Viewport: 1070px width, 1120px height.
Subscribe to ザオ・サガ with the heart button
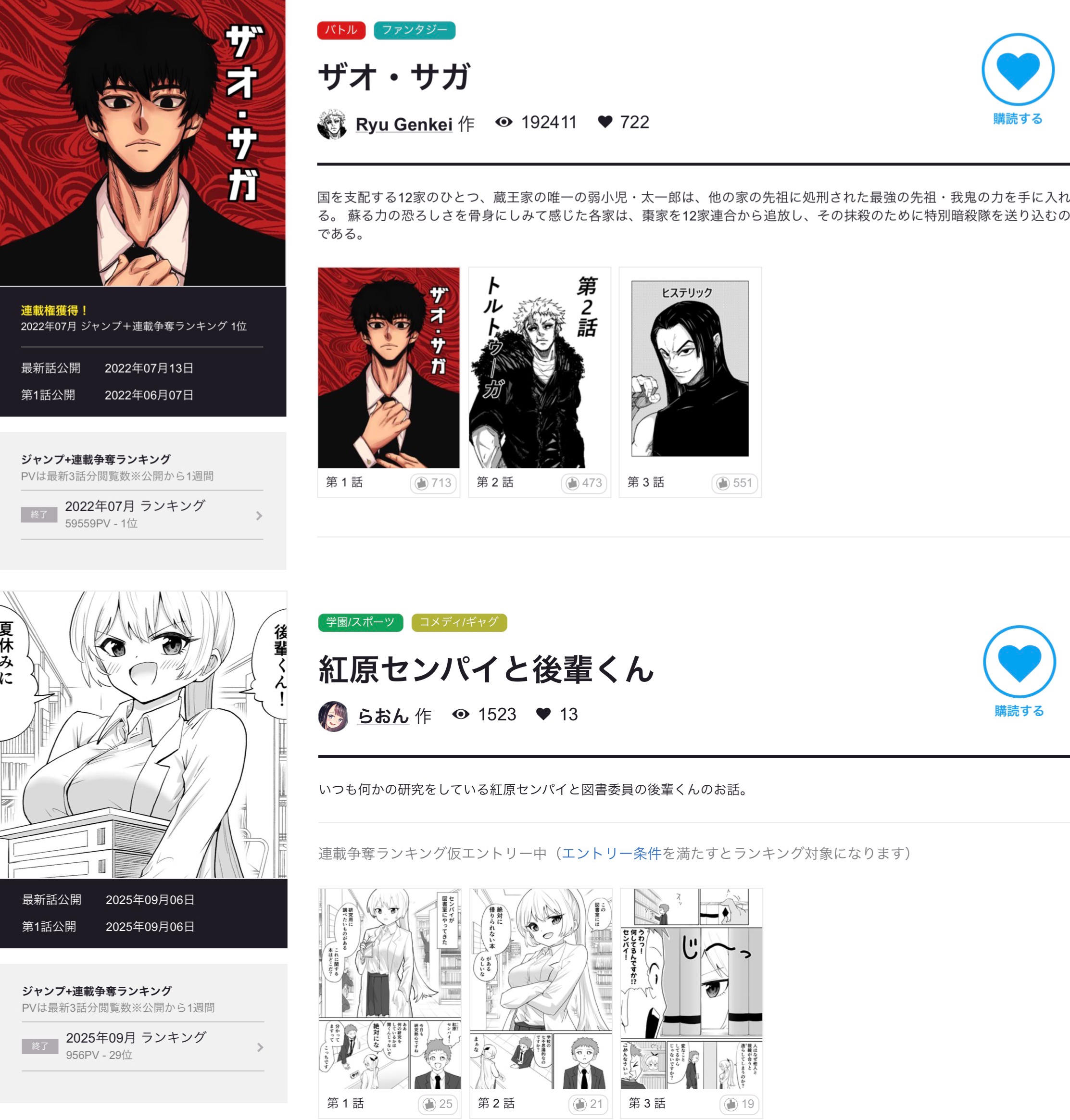click(1017, 71)
